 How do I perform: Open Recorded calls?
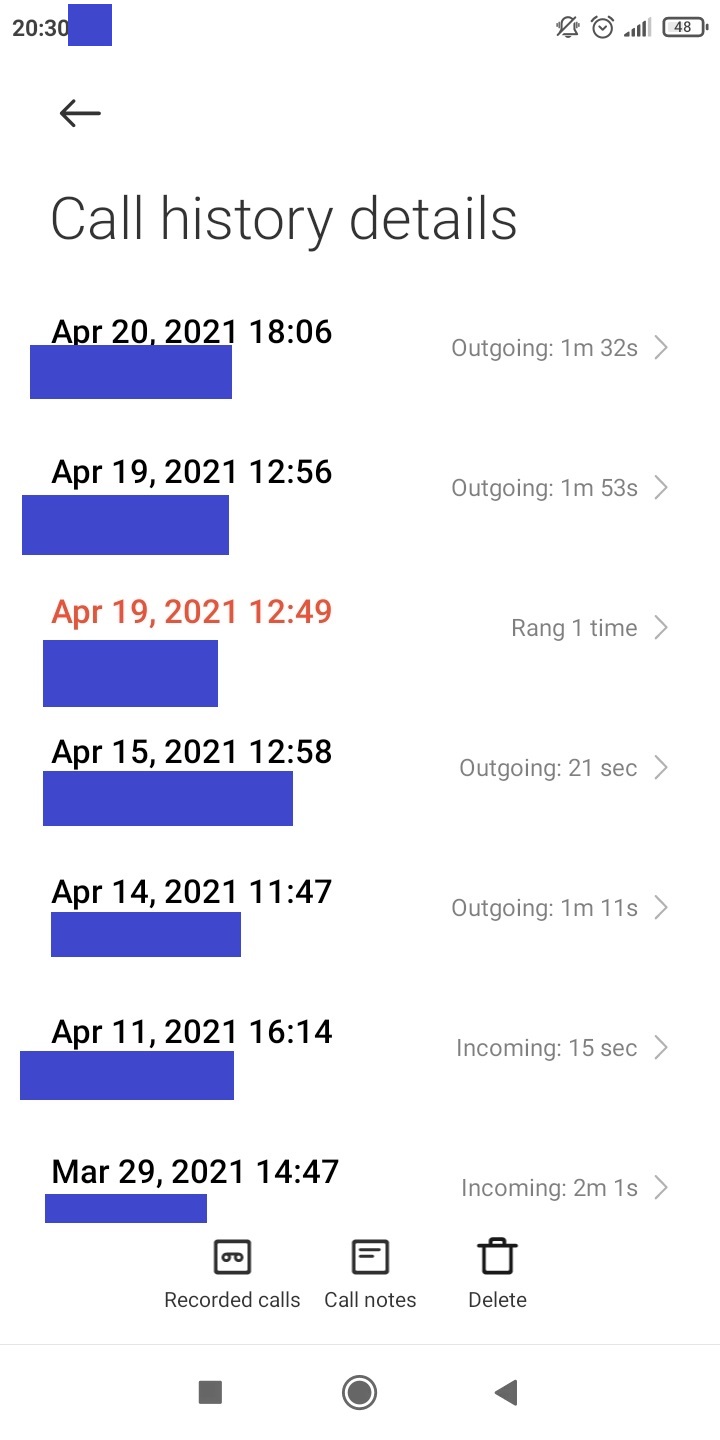click(232, 1275)
